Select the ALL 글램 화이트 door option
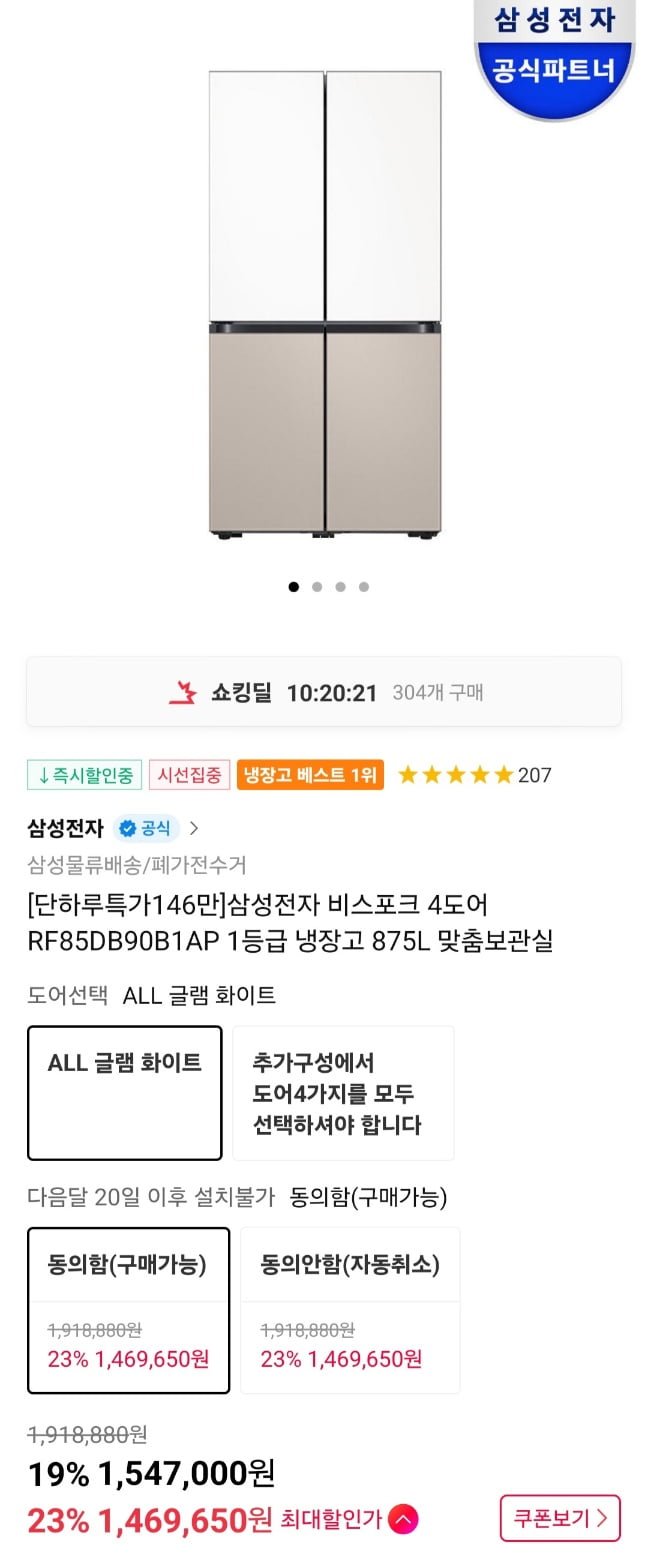This screenshot has height=1564, width=648. point(125,1092)
